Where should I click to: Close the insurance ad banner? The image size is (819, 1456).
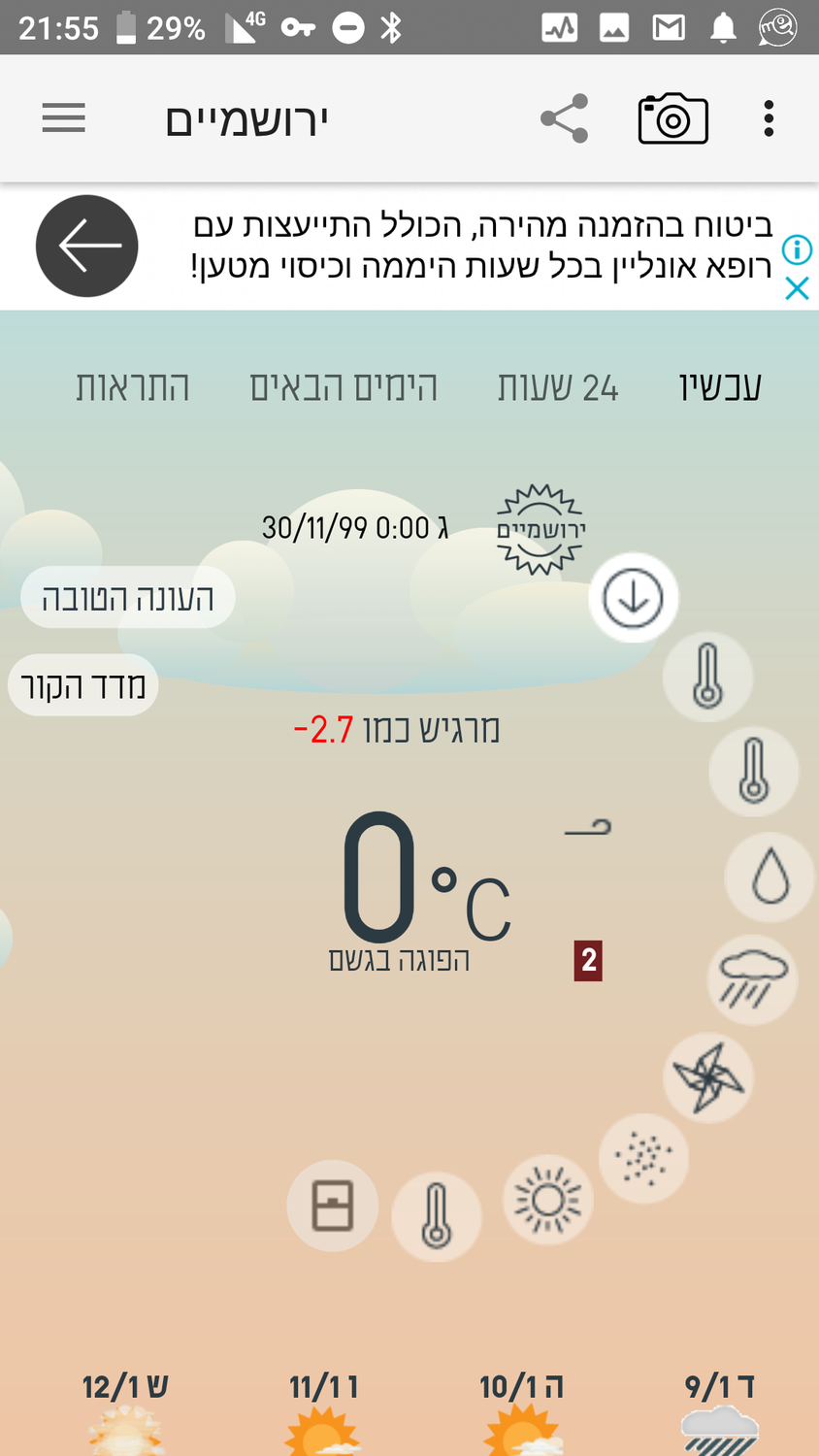tap(797, 288)
